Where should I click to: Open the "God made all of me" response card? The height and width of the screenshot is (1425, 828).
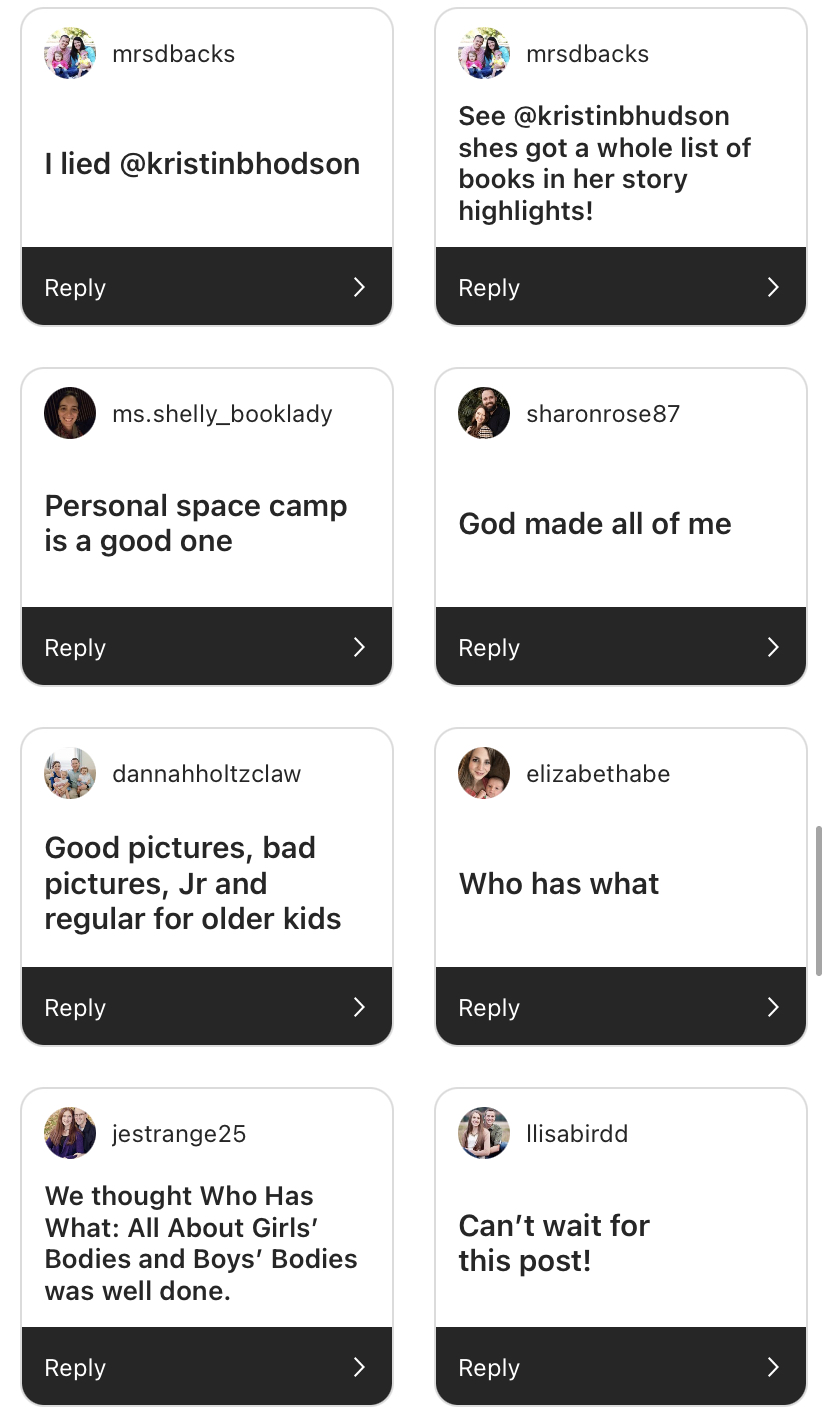621,487
